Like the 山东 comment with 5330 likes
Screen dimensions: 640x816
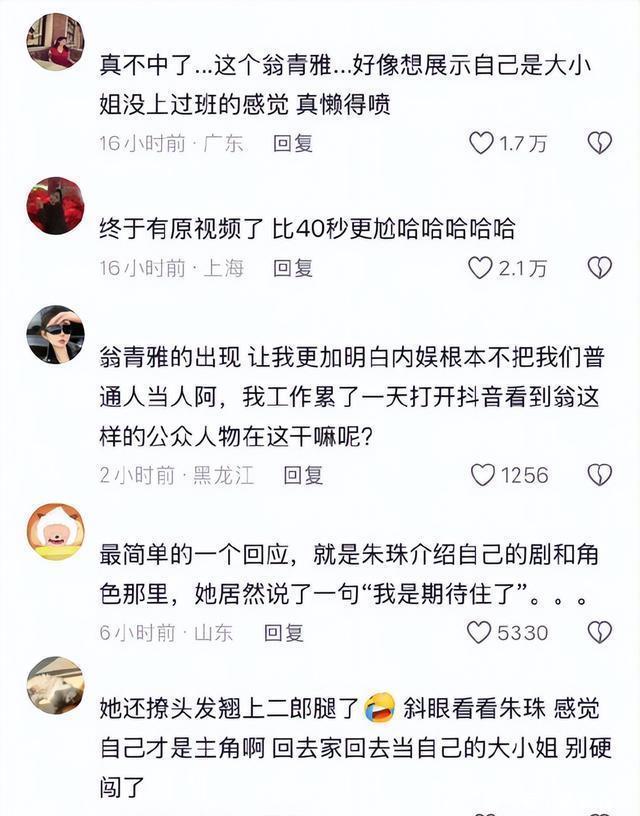480,632
